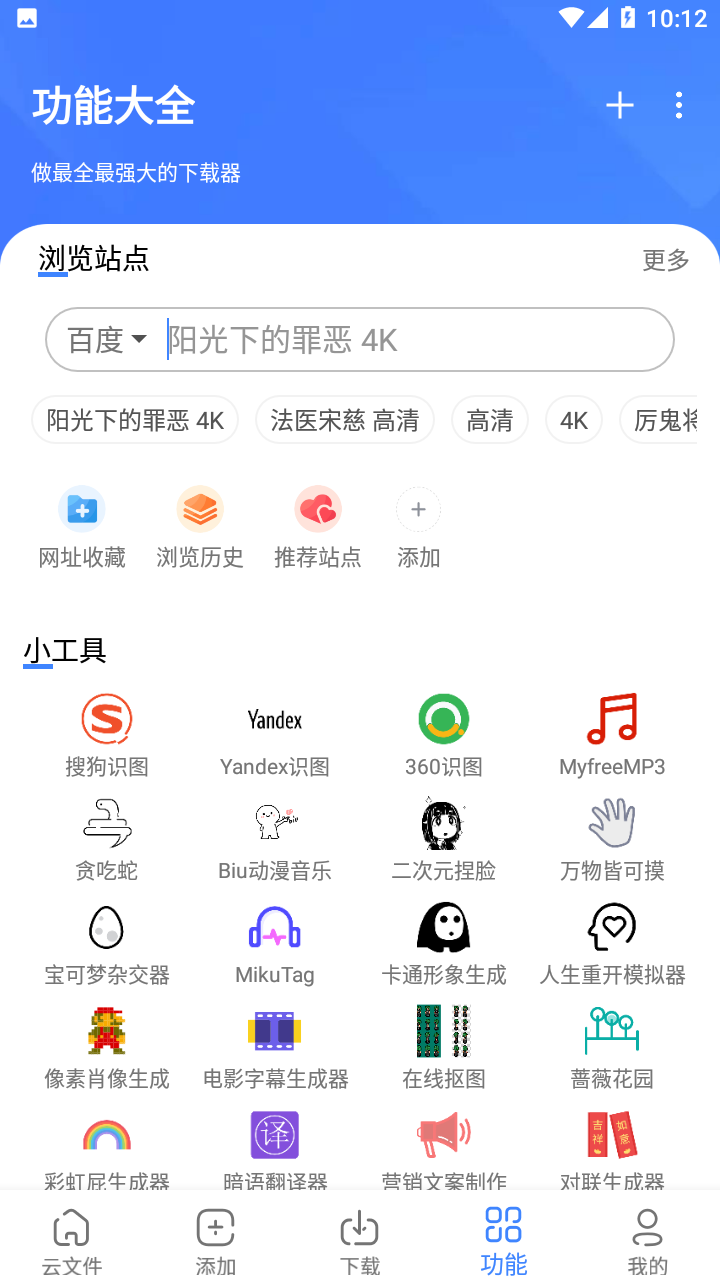
Task: Launch the 二次元捏脸 face maker
Action: pyautogui.click(x=443, y=837)
